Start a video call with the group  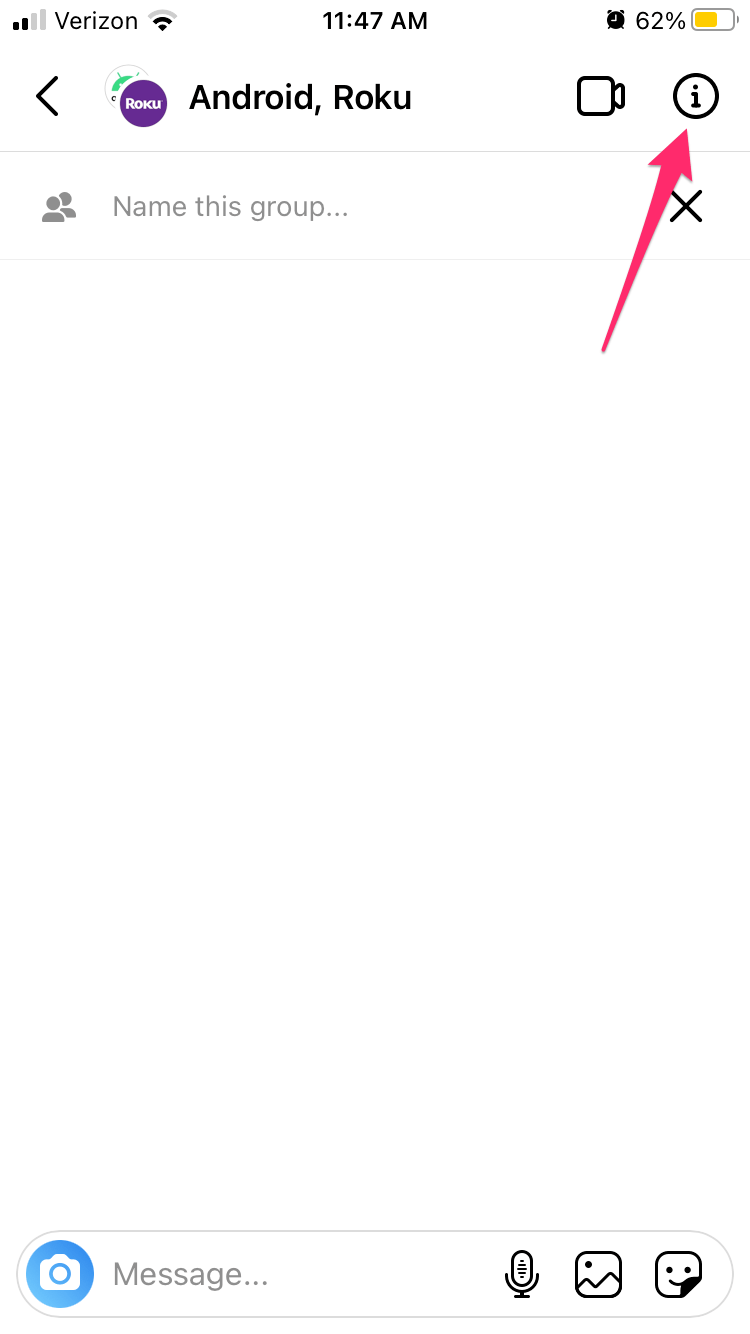tap(601, 97)
